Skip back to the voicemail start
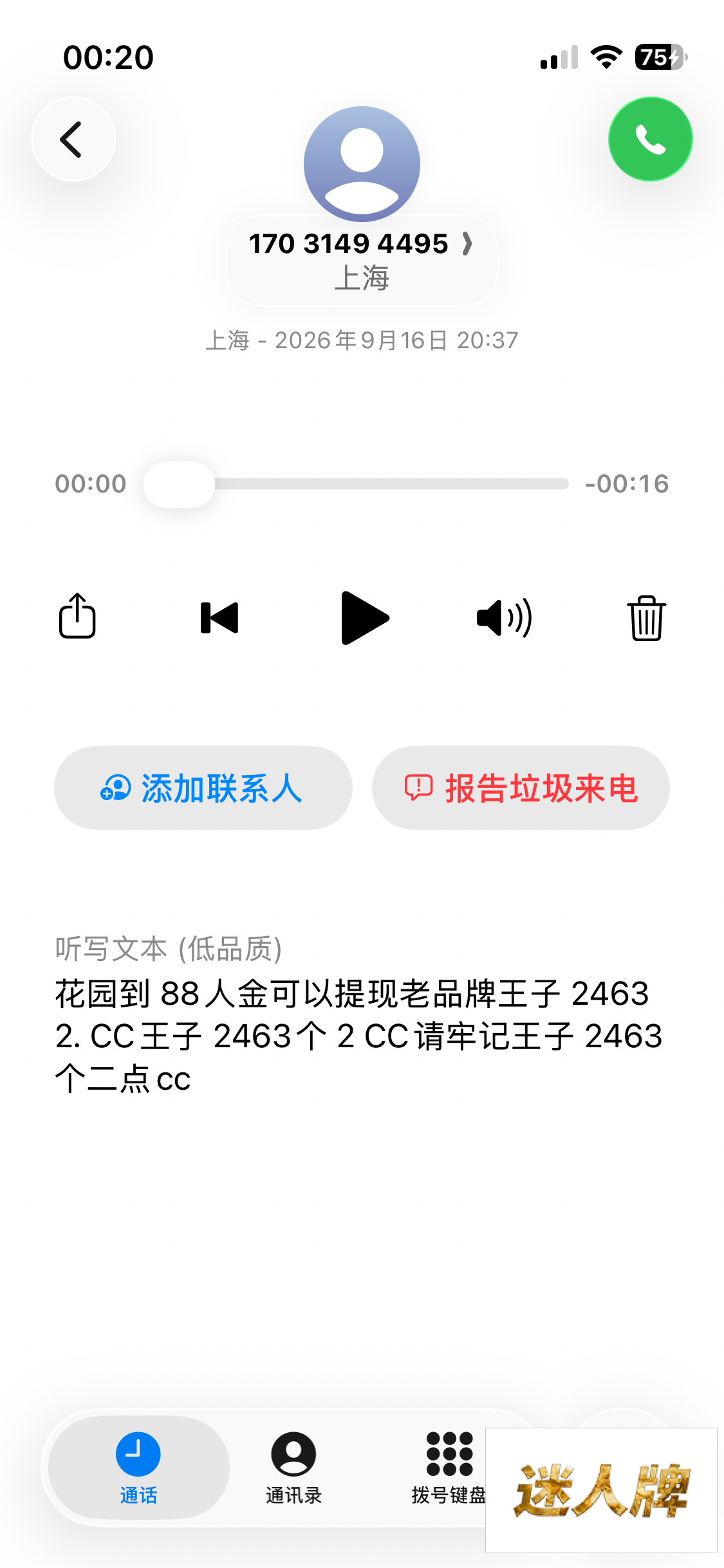The width and height of the screenshot is (724, 1568). [219, 618]
